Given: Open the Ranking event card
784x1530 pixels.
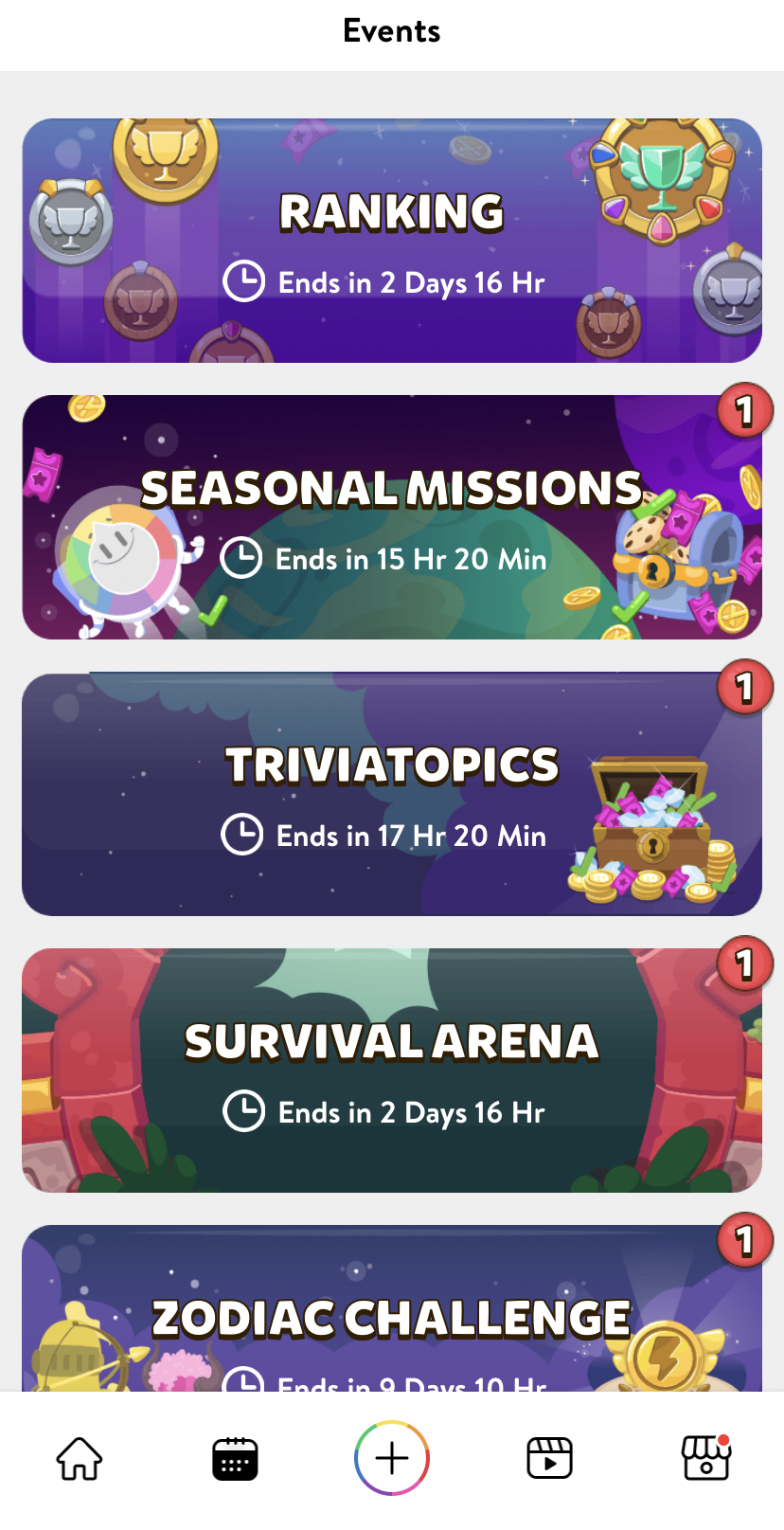Looking at the screenshot, I should [x=392, y=241].
